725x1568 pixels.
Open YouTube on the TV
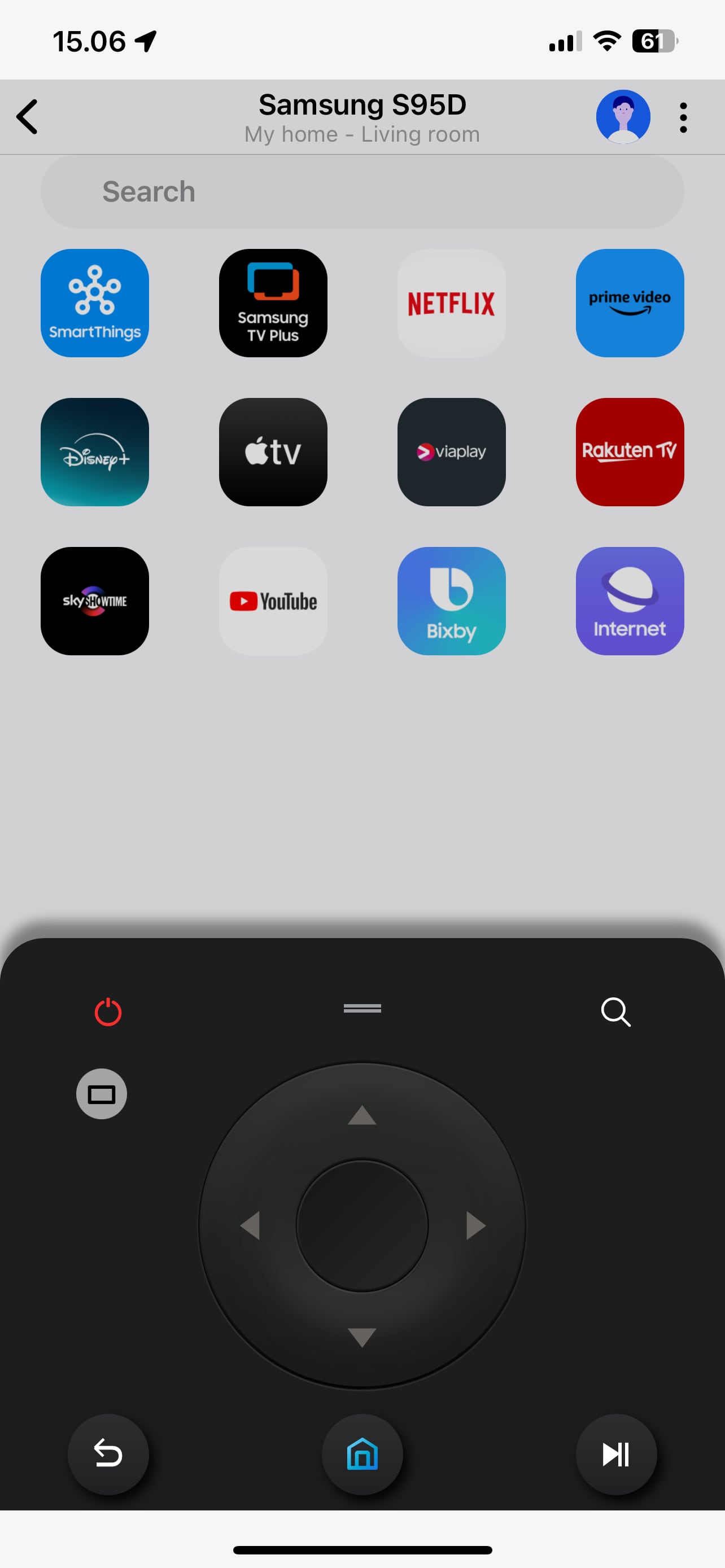pos(273,601)
